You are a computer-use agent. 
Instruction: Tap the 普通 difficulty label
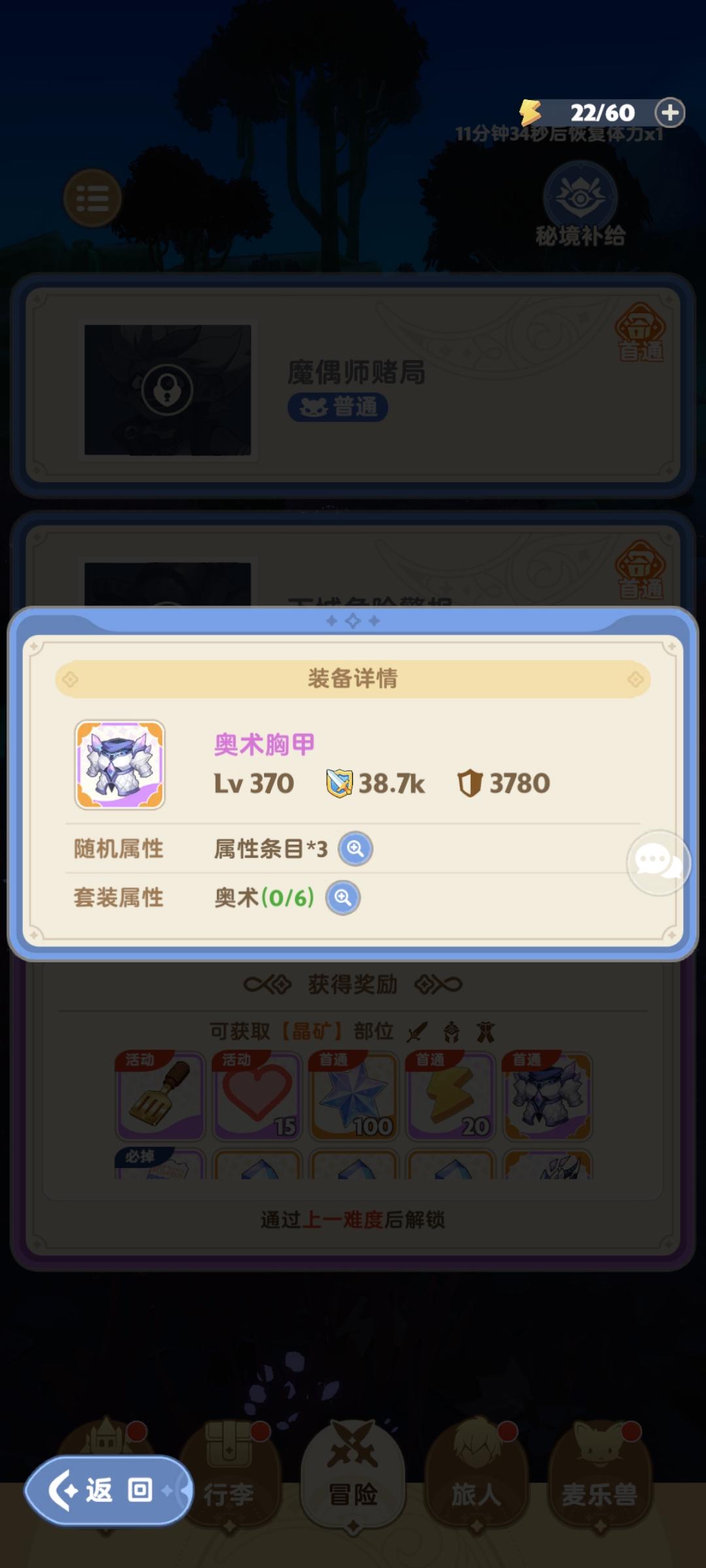pyautogui.click(x=339, y=408)
